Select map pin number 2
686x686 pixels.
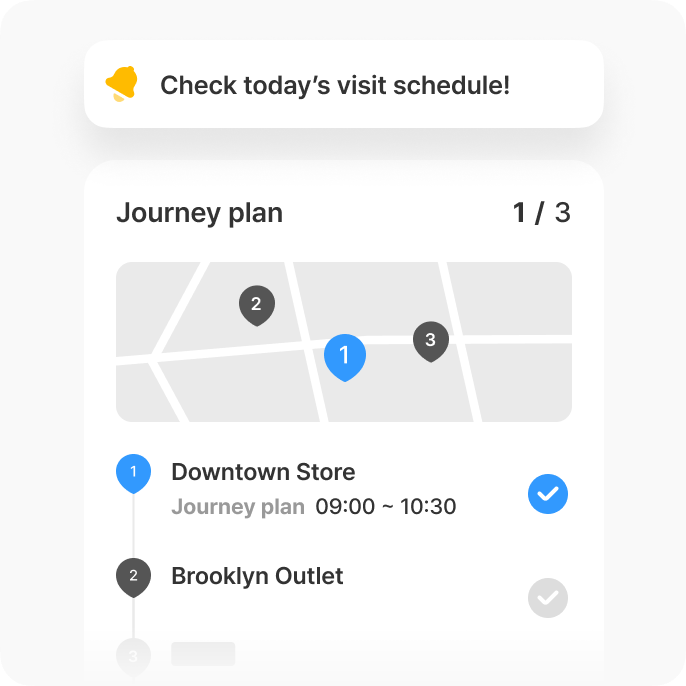coord(257,305)
